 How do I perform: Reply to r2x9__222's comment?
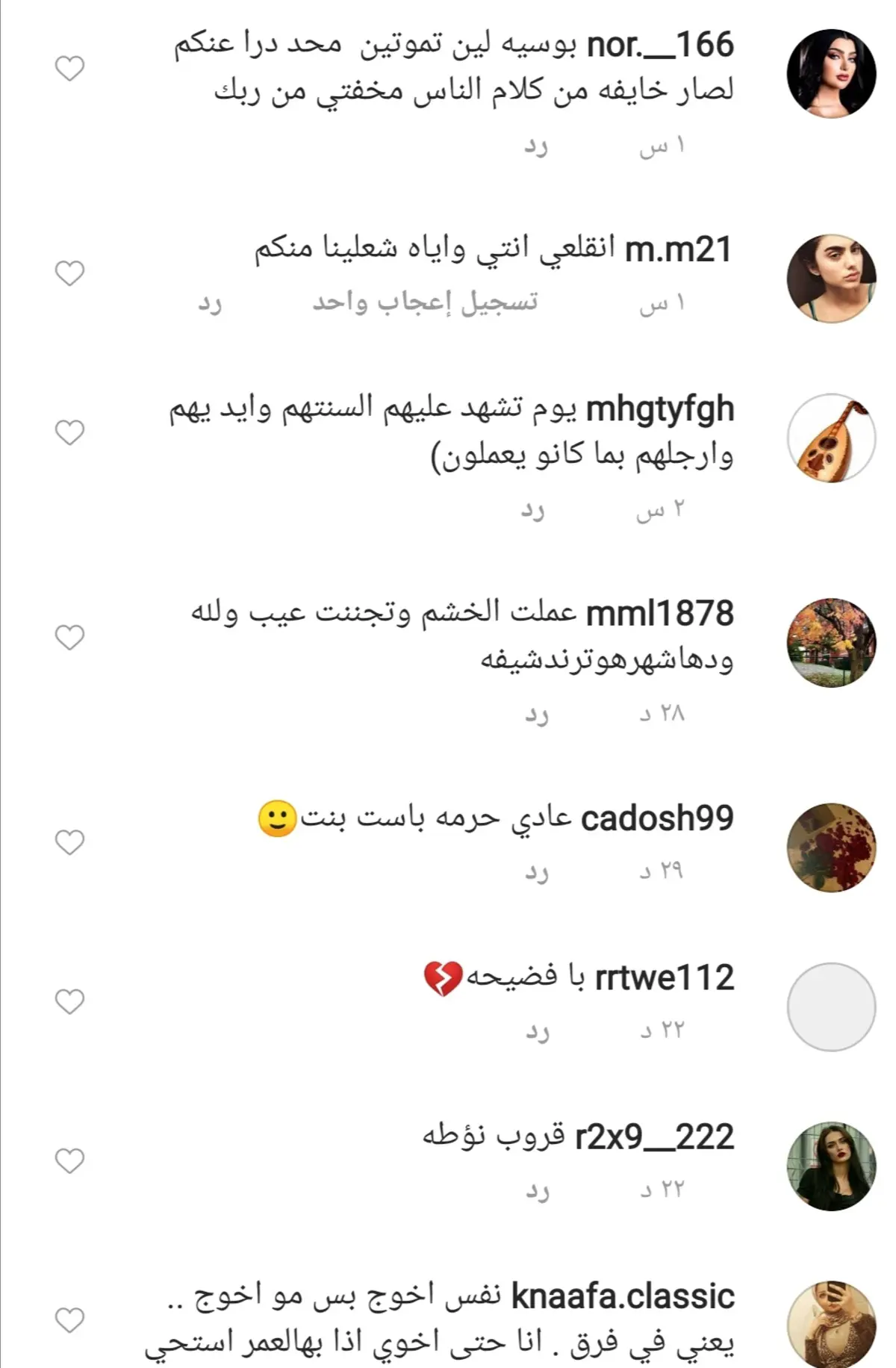coord(537,1190)
